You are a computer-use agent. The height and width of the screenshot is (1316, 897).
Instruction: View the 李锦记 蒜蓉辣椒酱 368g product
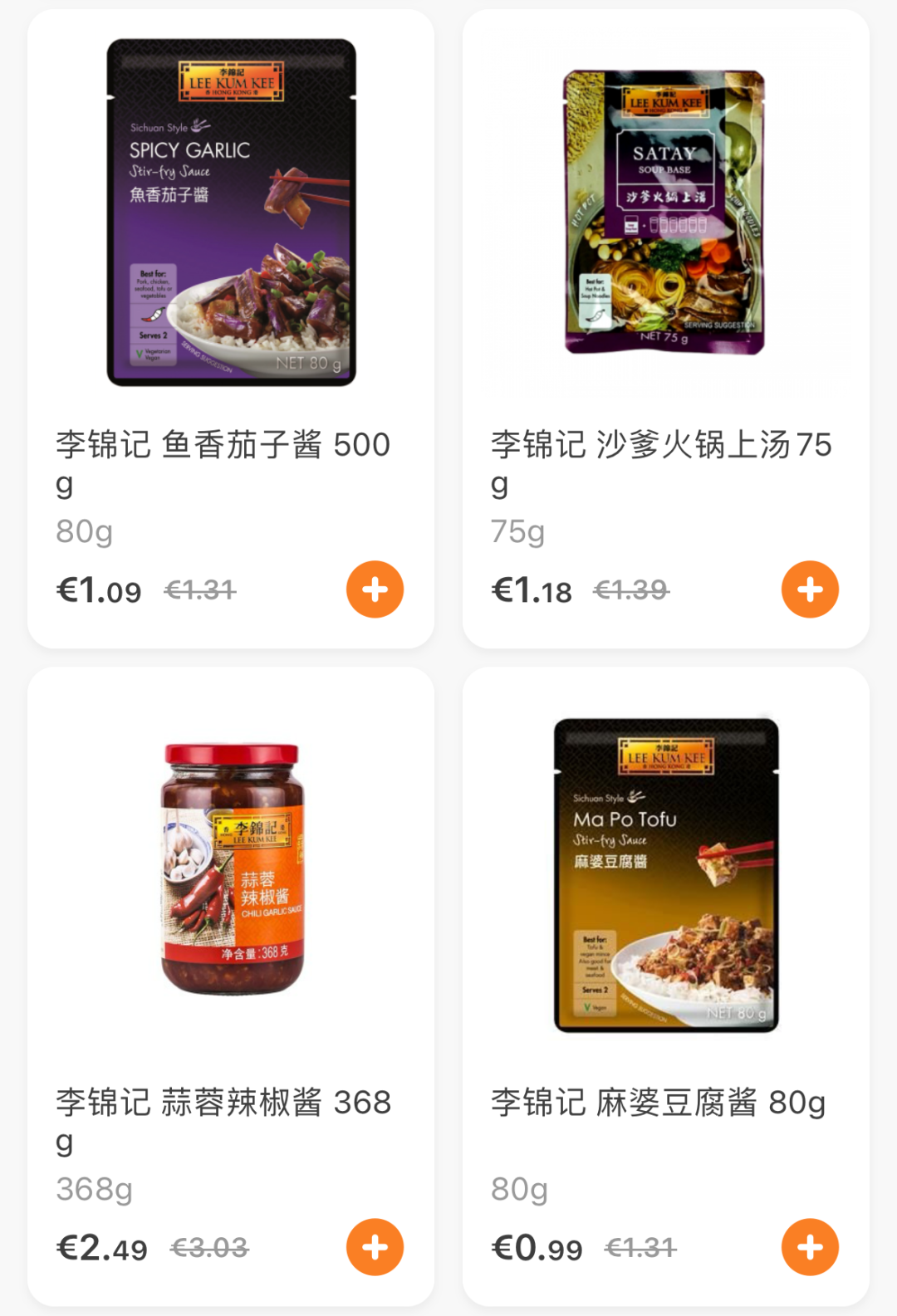pyautogui.click(x=231, y=870)
